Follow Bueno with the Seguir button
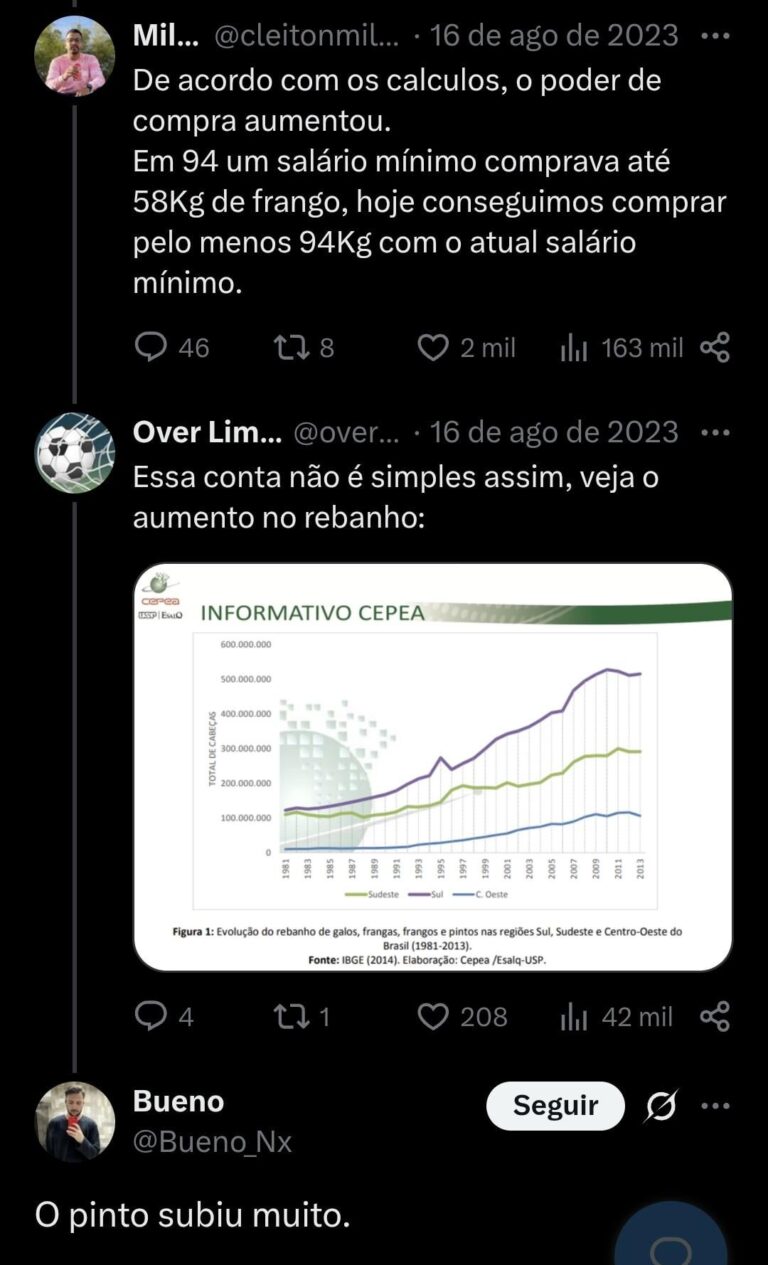 pos(555,1106)
